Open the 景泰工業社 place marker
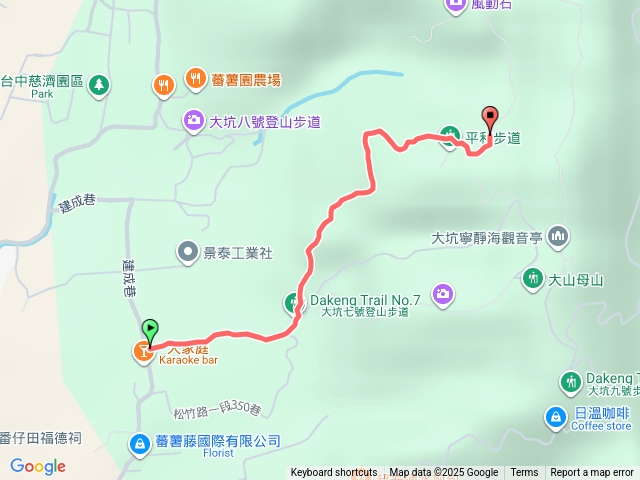The height and width of the screenshot is (480, 640). 187,252
